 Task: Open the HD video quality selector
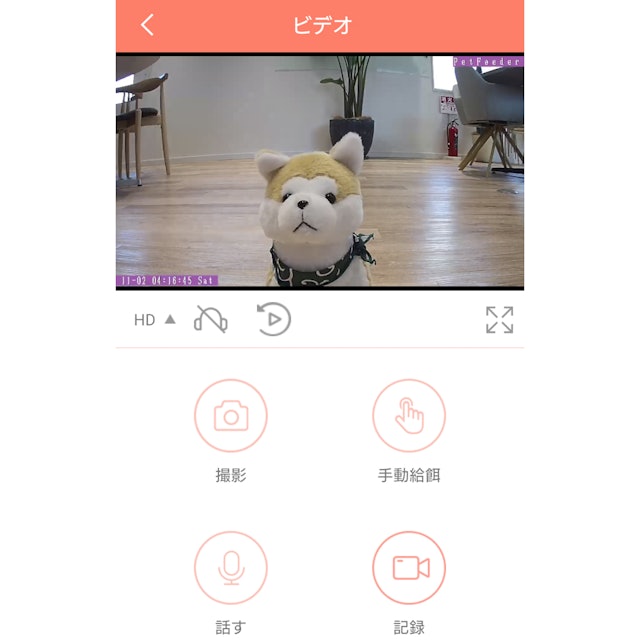point(154,320)
